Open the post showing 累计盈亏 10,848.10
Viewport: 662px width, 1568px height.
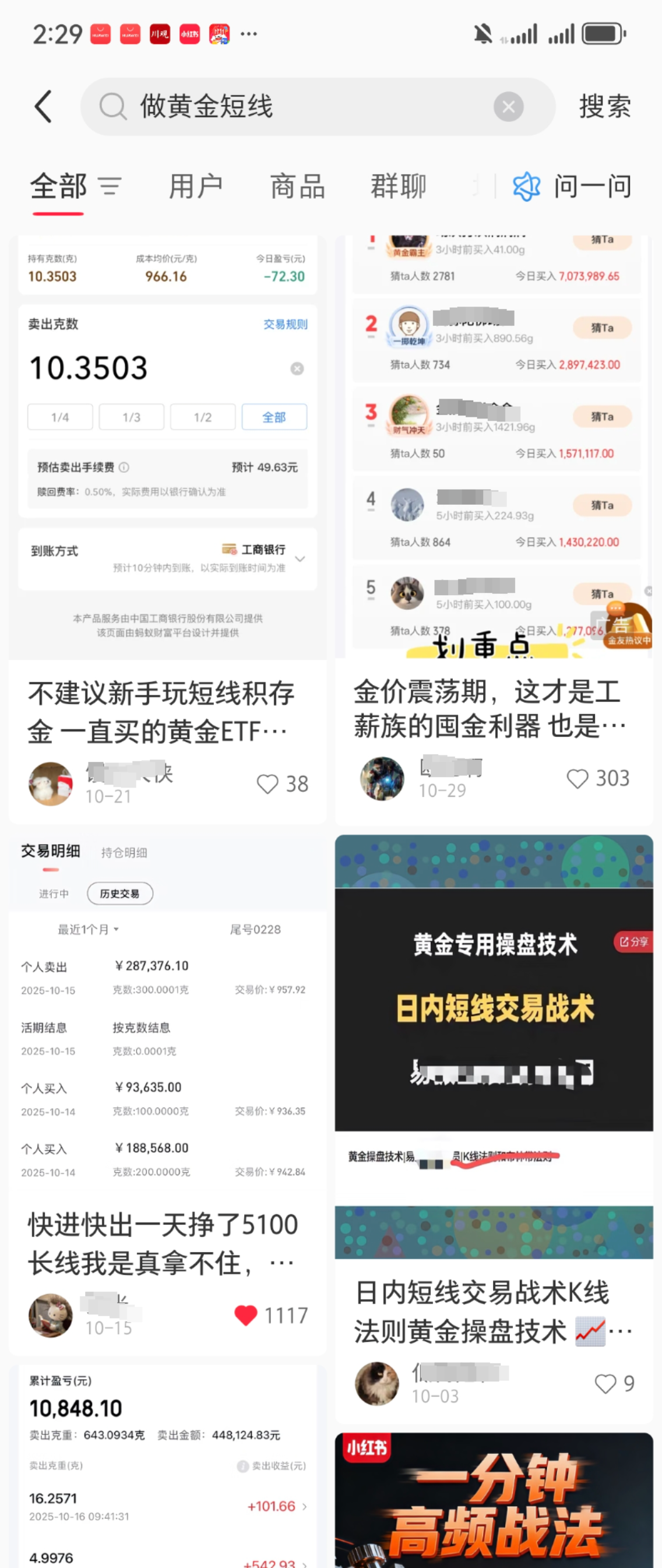[x=167, y=1461]
